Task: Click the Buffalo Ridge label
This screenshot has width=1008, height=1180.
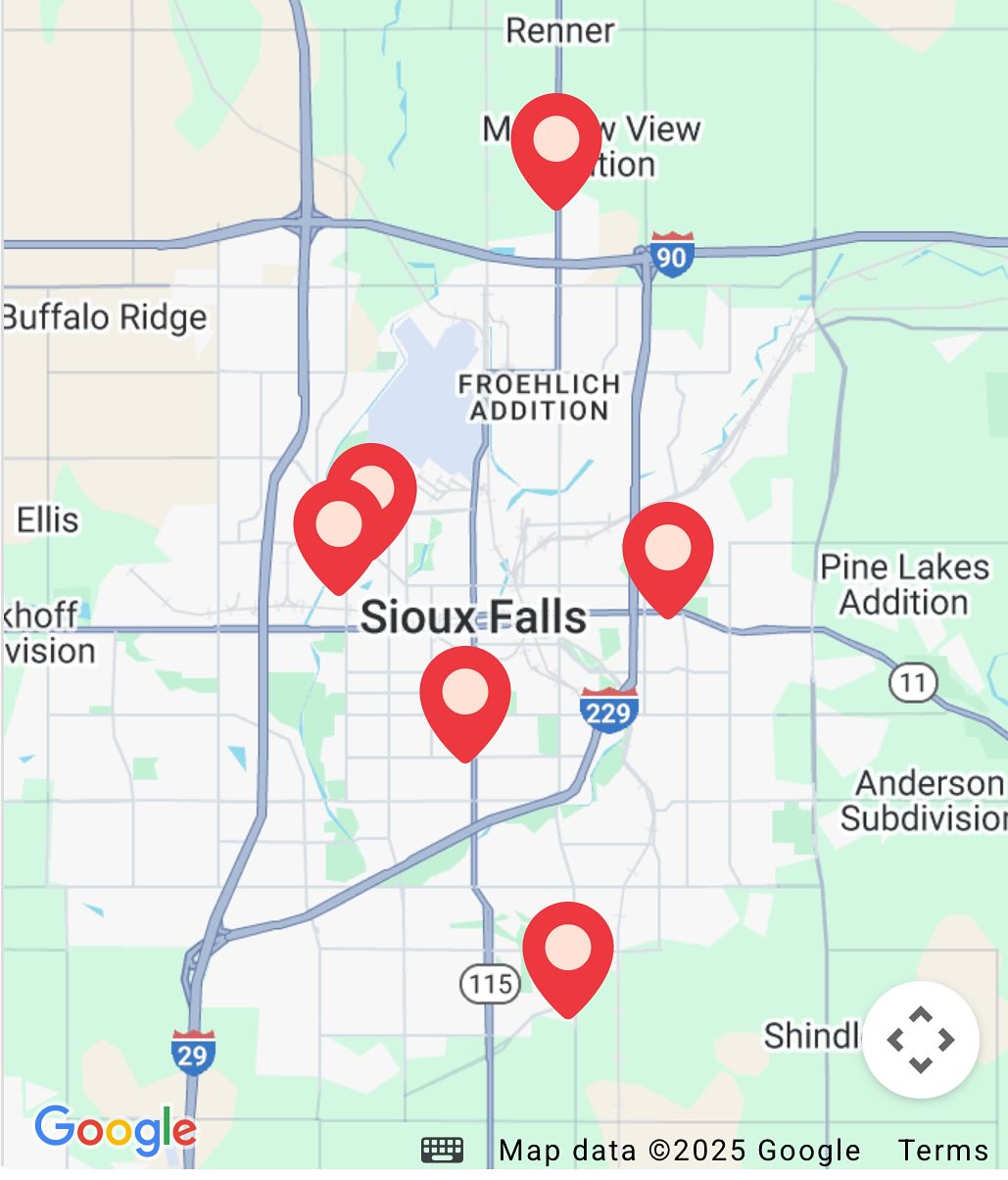Action: pos(102,318)
